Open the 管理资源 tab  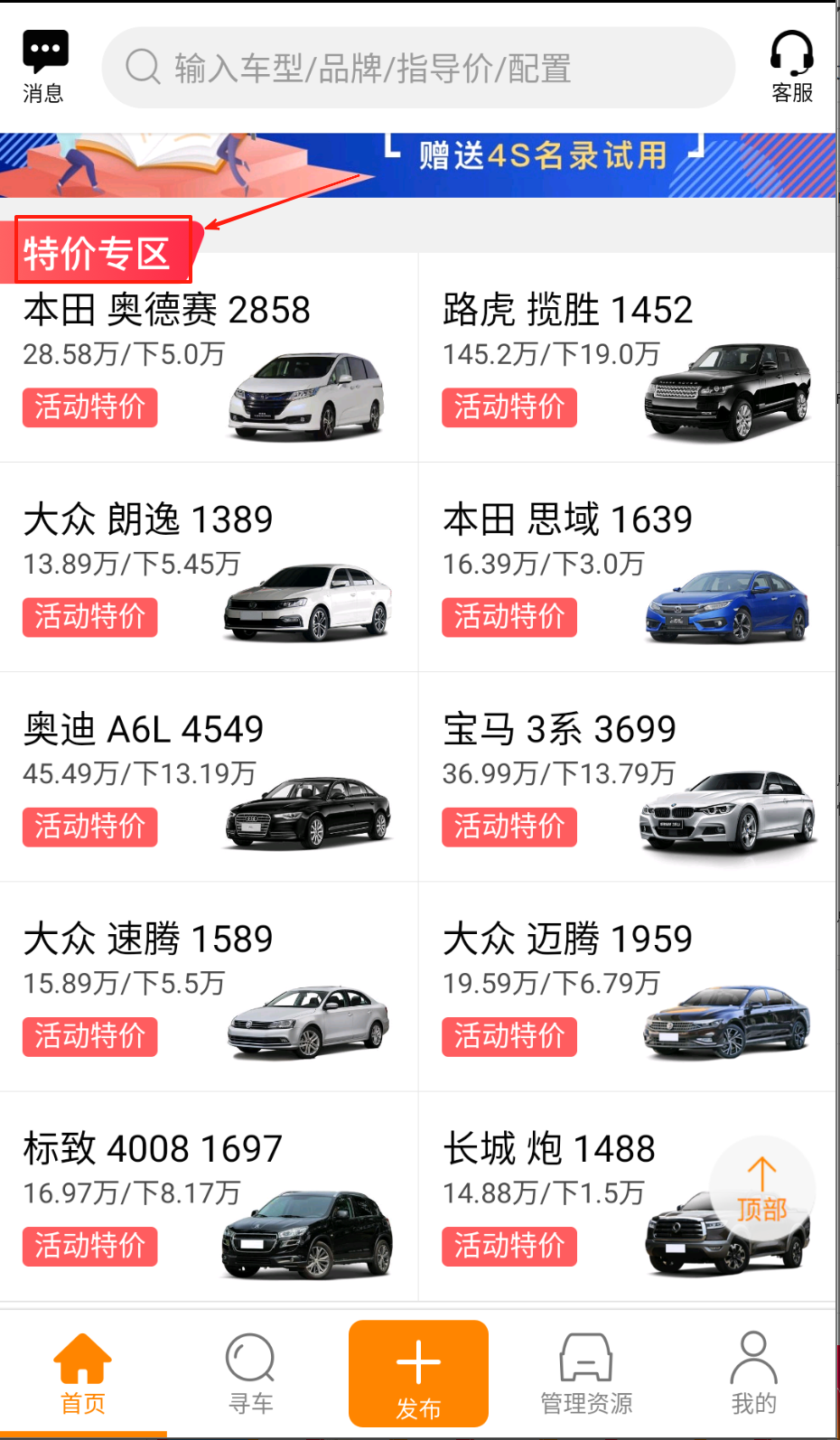[586, 1373]
